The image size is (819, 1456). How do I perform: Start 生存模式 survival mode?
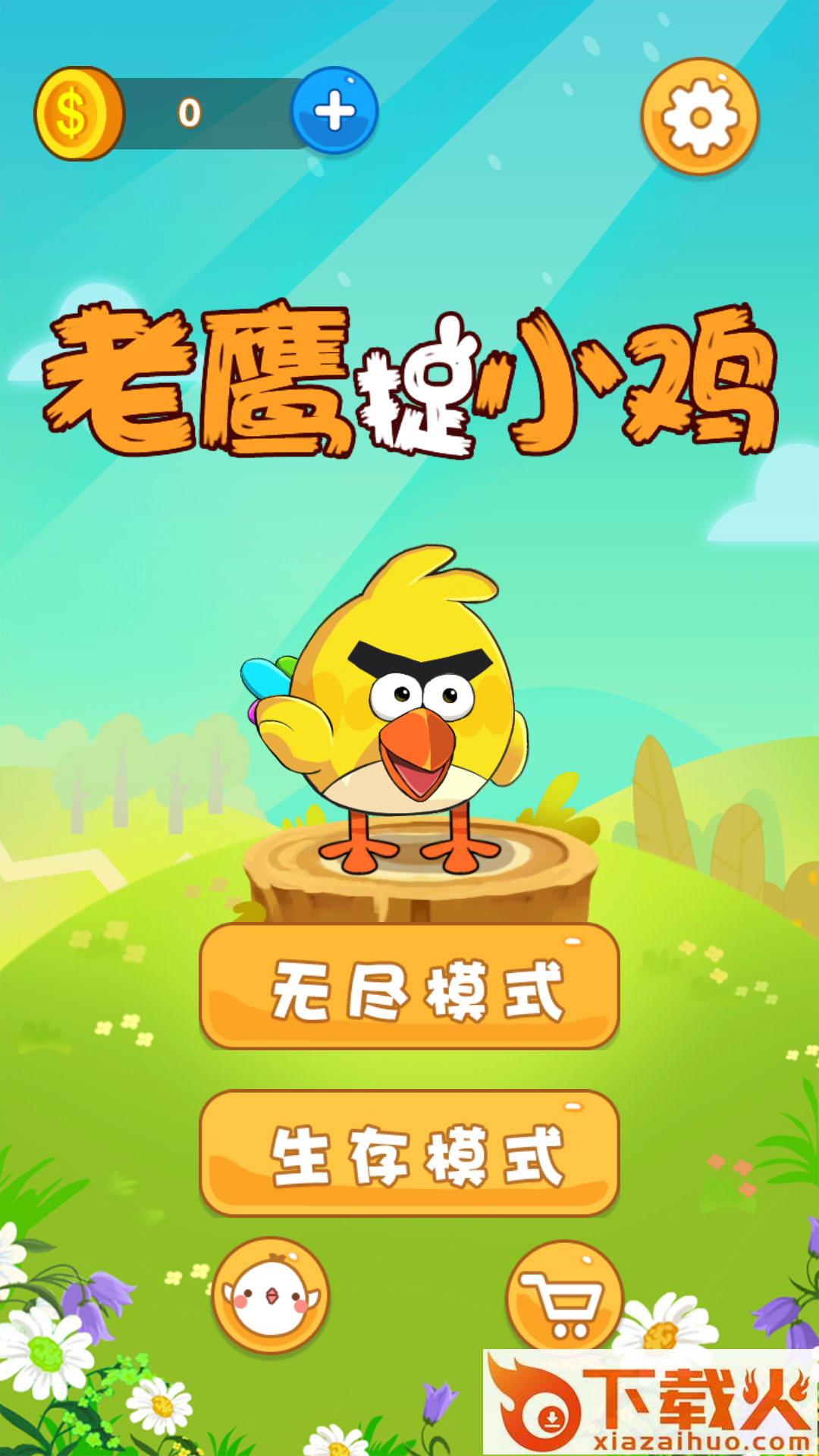click(x=409, y=1153)
